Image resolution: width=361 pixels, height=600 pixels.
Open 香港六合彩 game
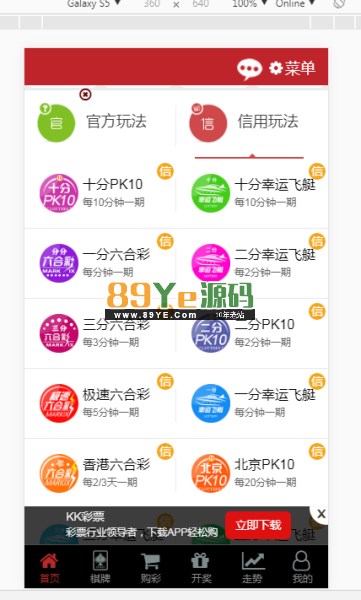tap(100, 473)
